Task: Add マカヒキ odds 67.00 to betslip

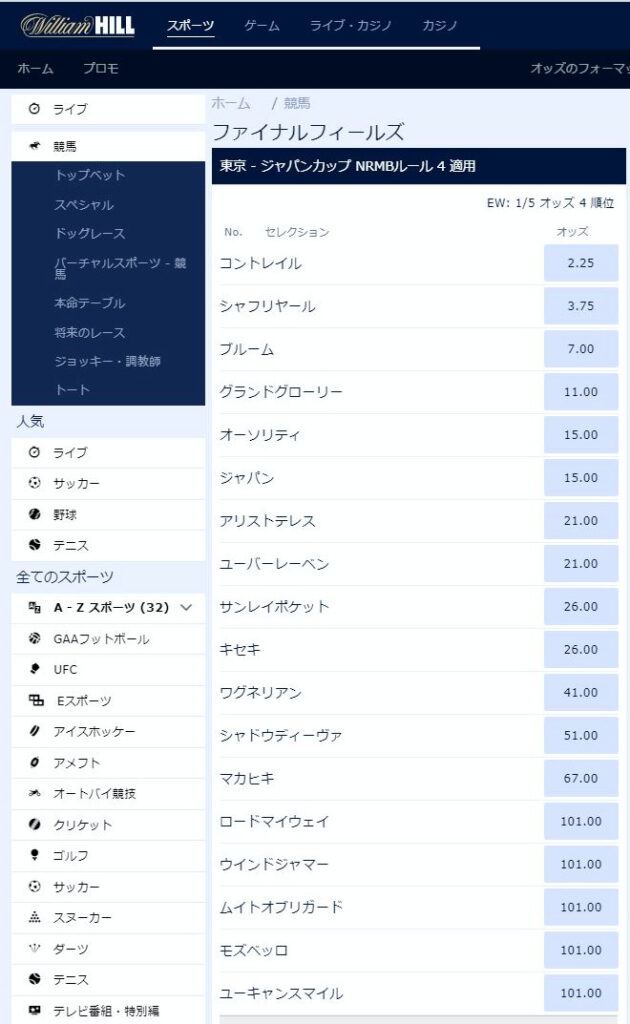Action: click(580, 778)
